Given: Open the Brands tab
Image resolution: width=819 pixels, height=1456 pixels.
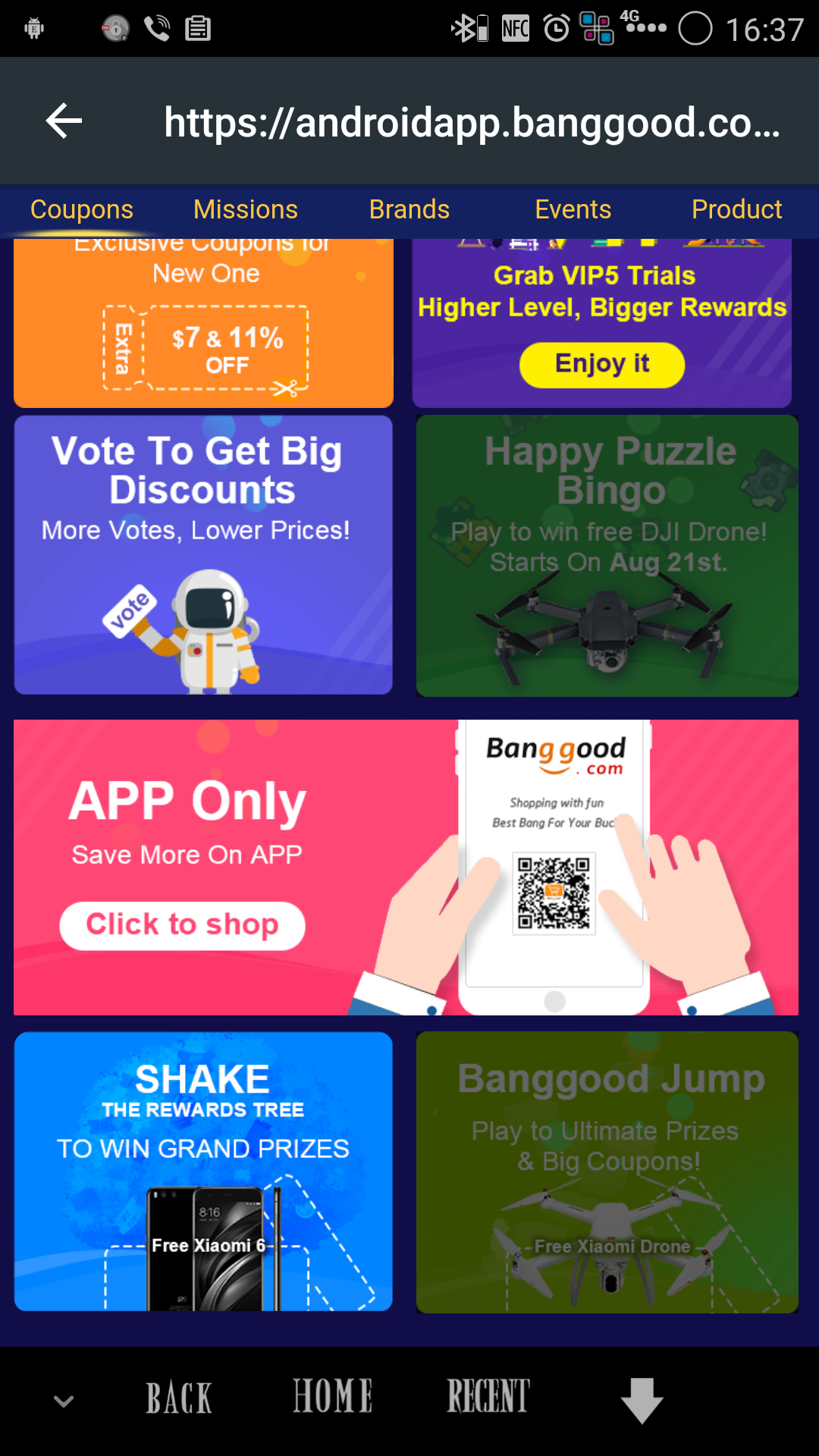Looking at the screenshot, I should pyautogui.click(x=409, y=209).
